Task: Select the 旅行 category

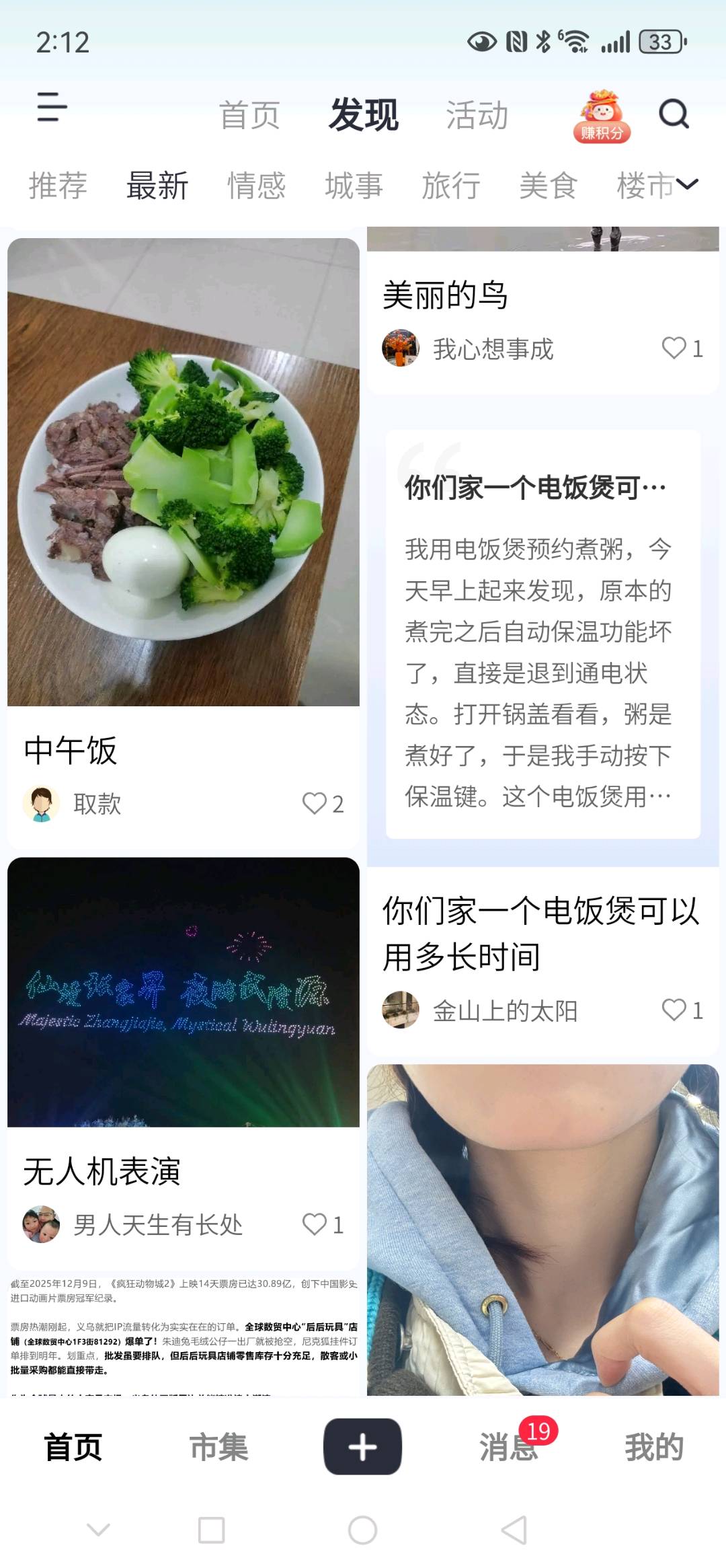Action: coord(450,186)
